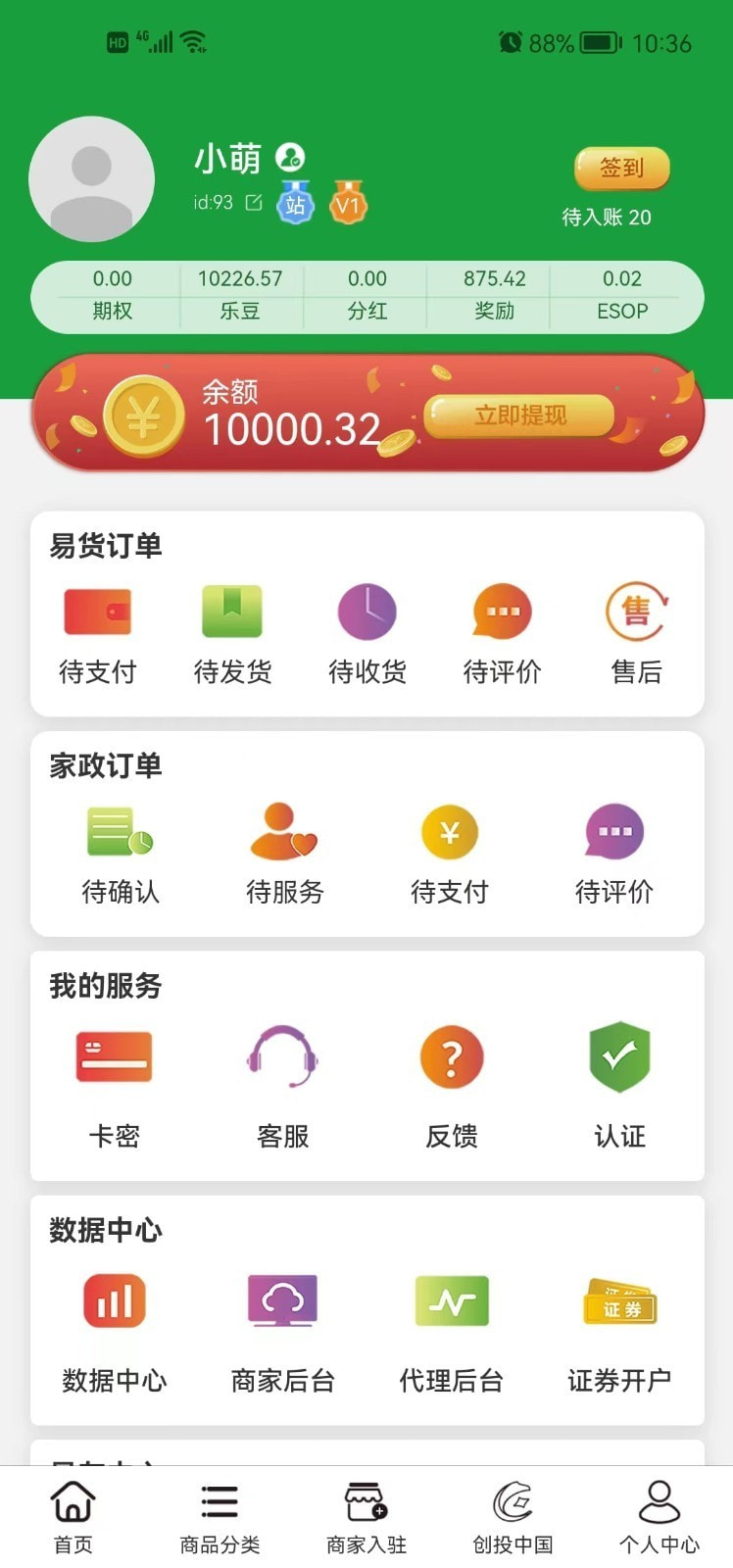Switch to the 商家入驻 tab
The width and height of the screenshot is (733, 1568).
coord(366,1517)
